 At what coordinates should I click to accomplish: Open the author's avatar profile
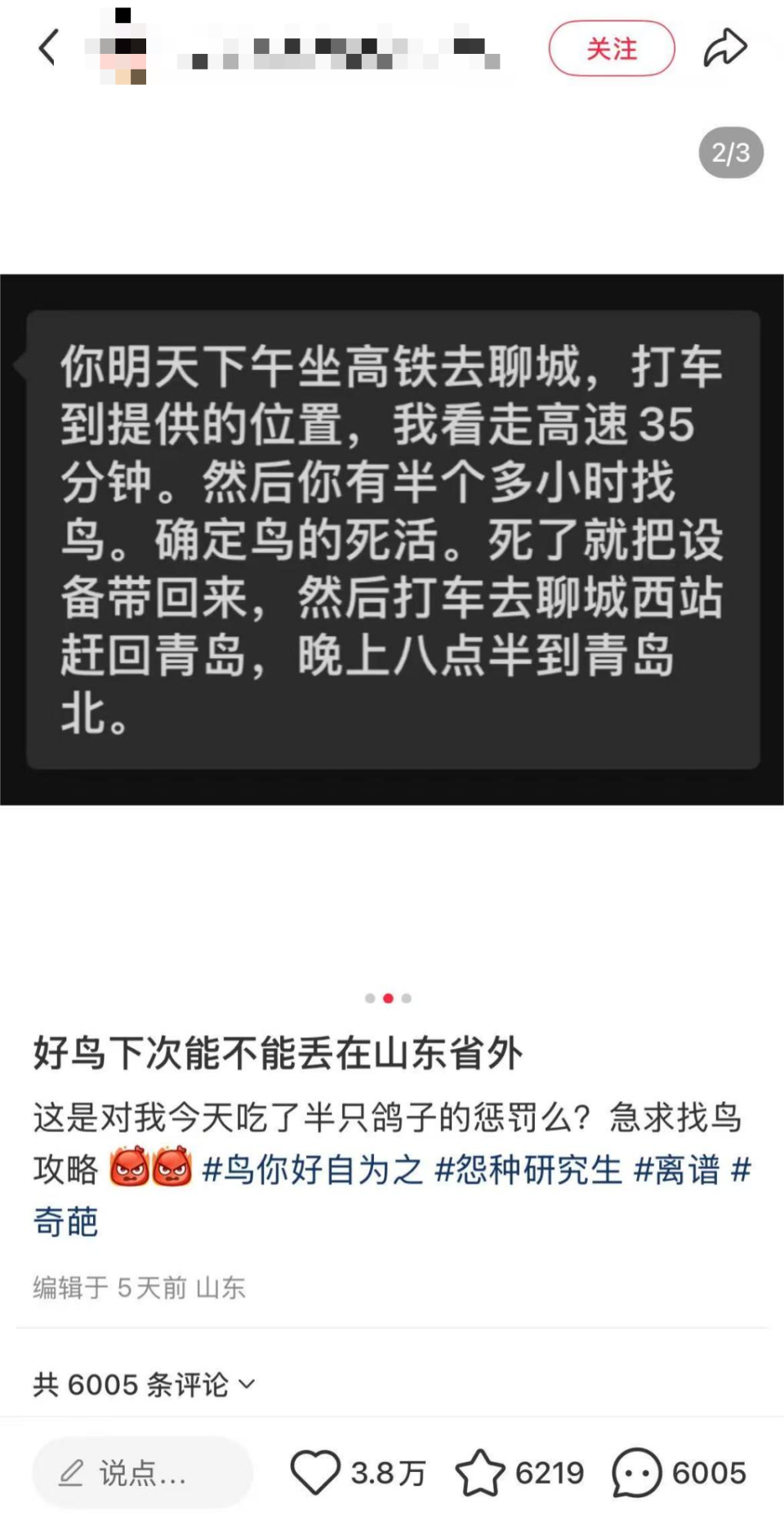122,47
